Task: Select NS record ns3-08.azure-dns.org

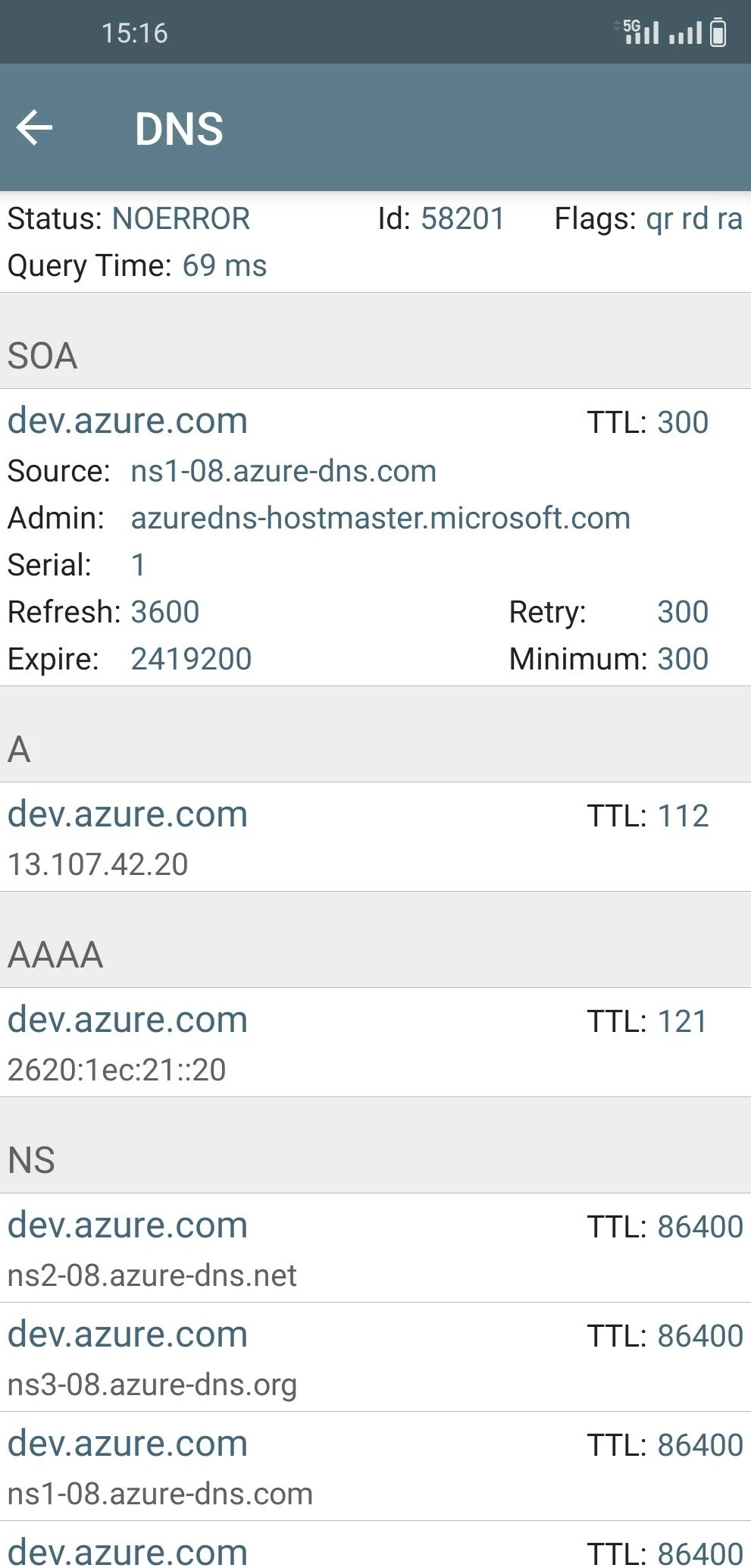Action: [375, 1358]
